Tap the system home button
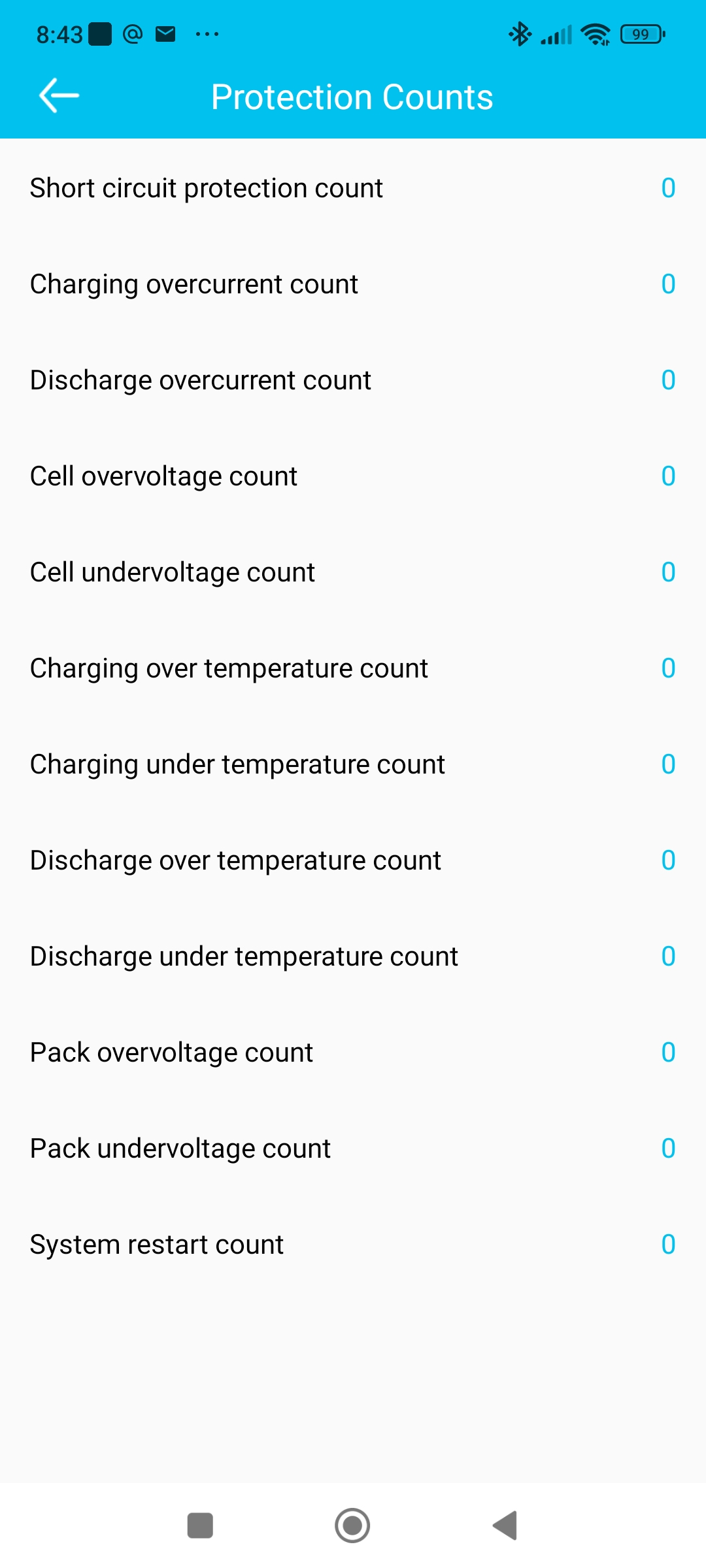This screenshot has height=1568, width=706. pyautogui.click(x=352, y=1526)
